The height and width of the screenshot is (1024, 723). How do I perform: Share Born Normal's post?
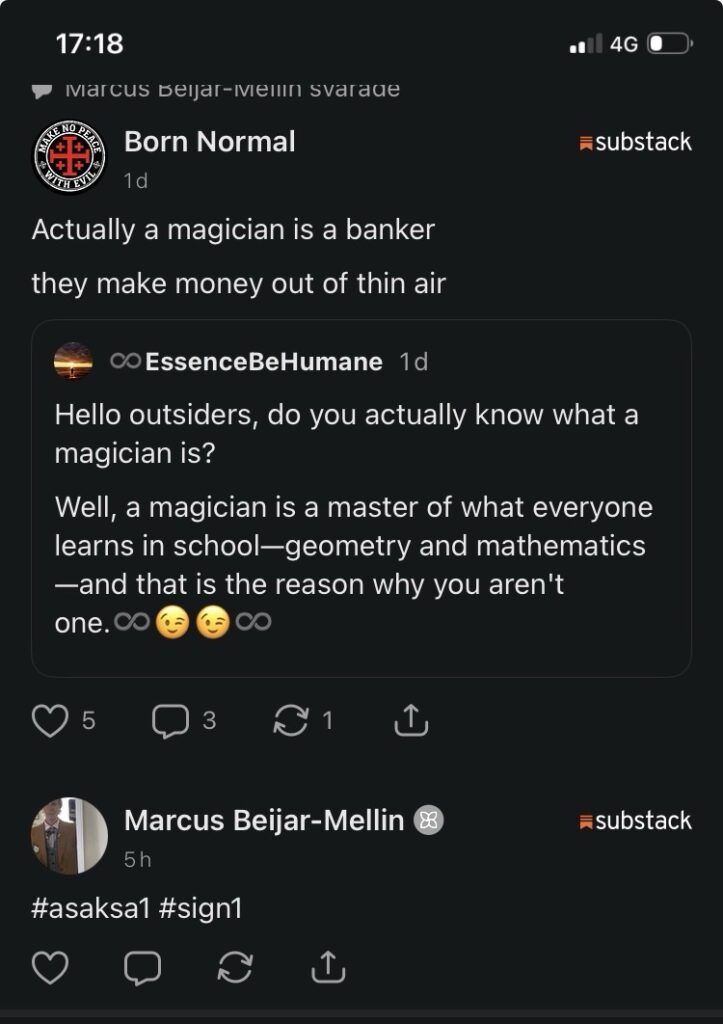411,720
